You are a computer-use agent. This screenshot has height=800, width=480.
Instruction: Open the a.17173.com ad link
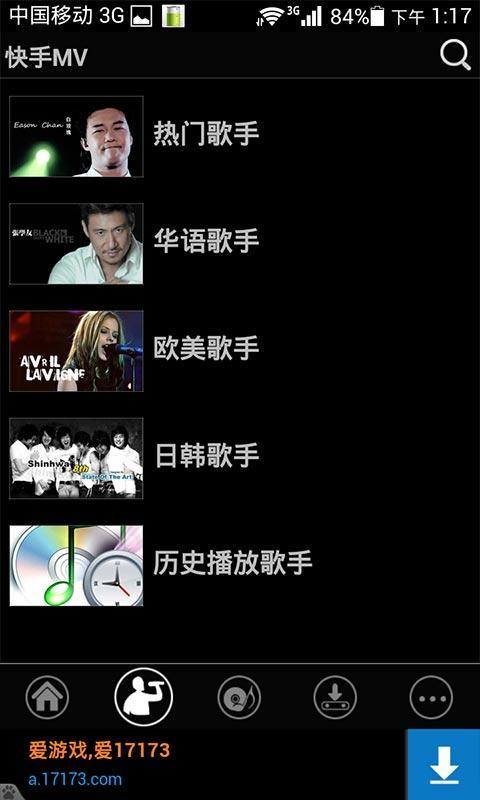pyautogui.click(x=75, y=780)
